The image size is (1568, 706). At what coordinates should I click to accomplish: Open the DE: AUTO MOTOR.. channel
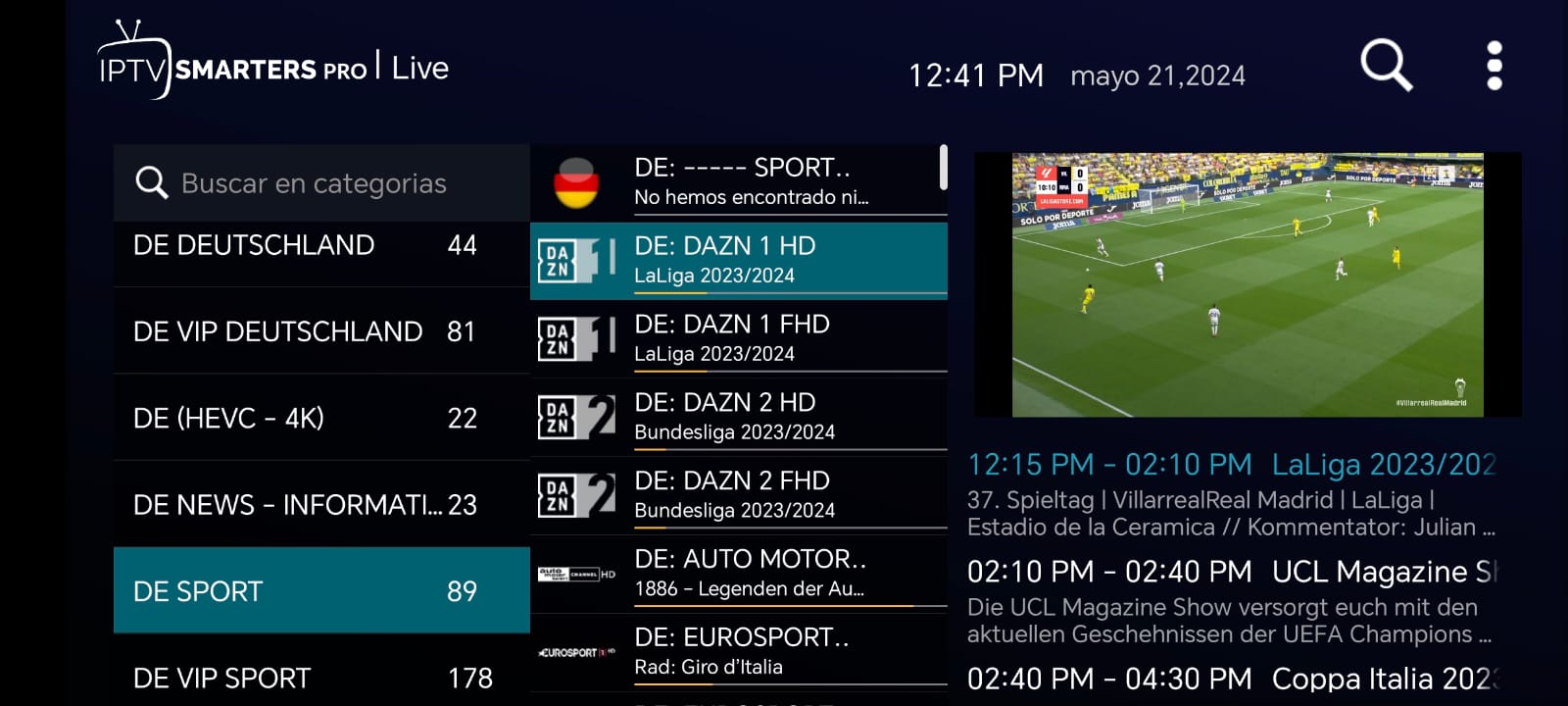738,574
